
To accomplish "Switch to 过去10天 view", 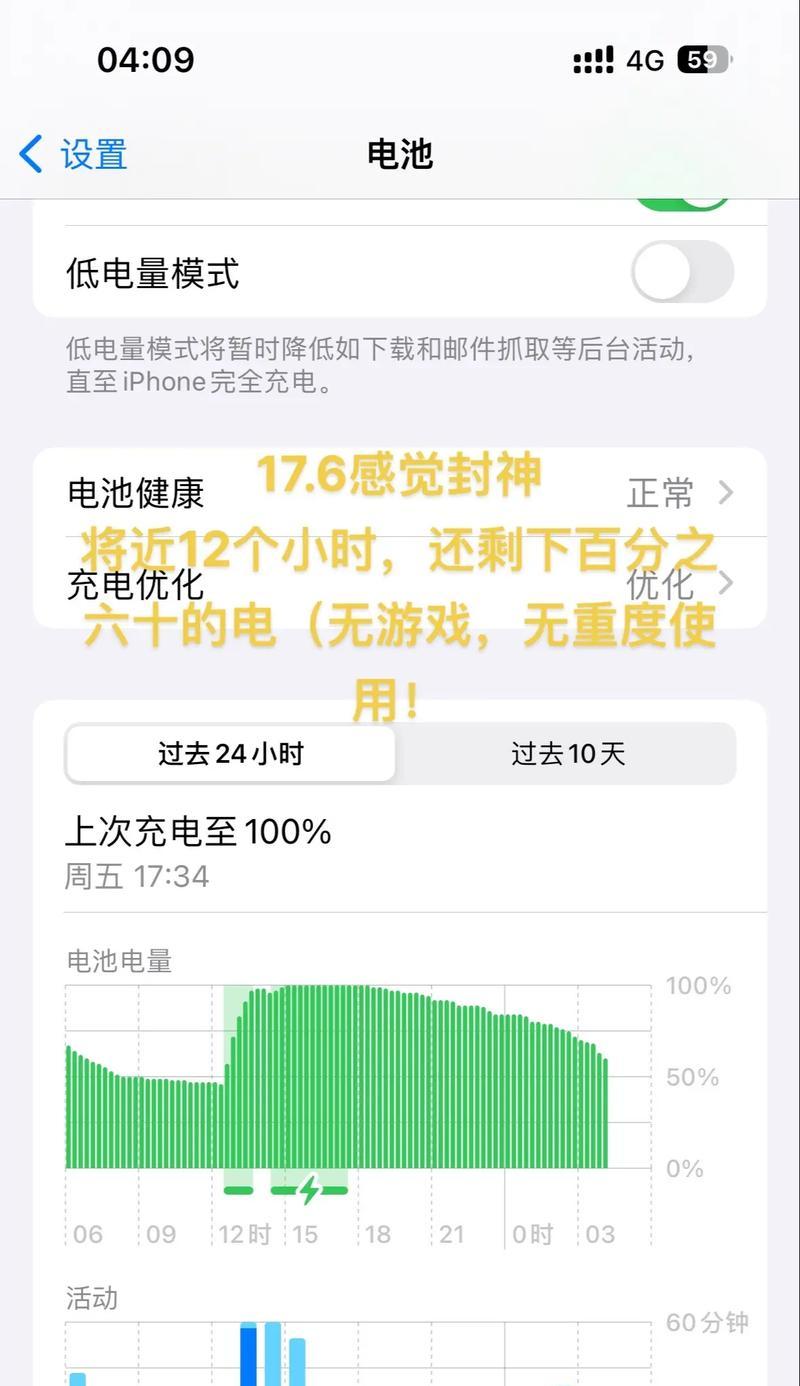I will 568,754.
